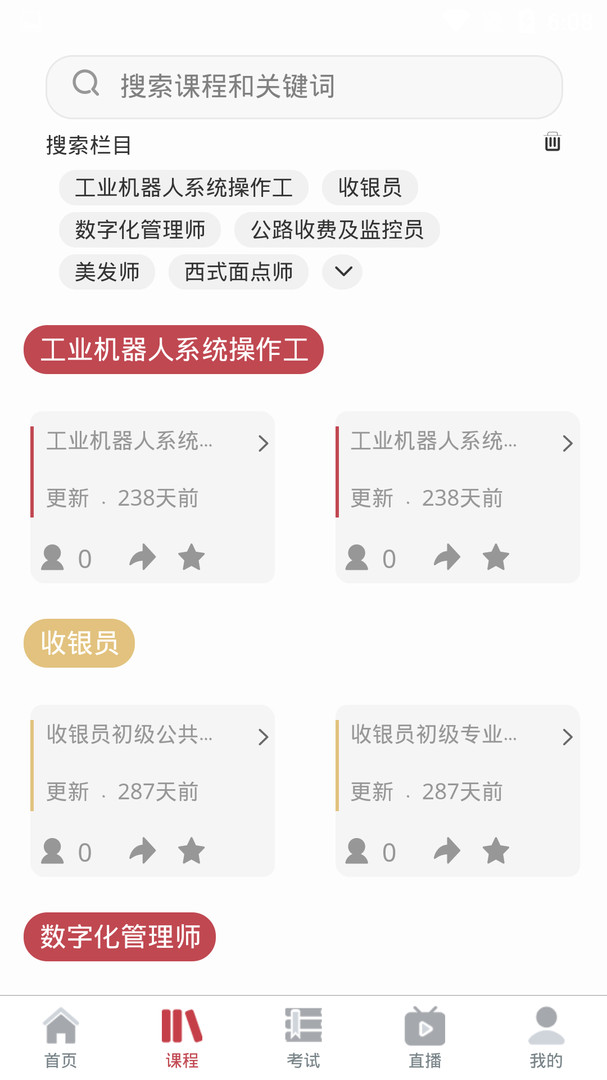Open the red 工业机器人系统操作工 category header
The height and width of the screenshot is (1080, 607).
(x=174, y=350)
